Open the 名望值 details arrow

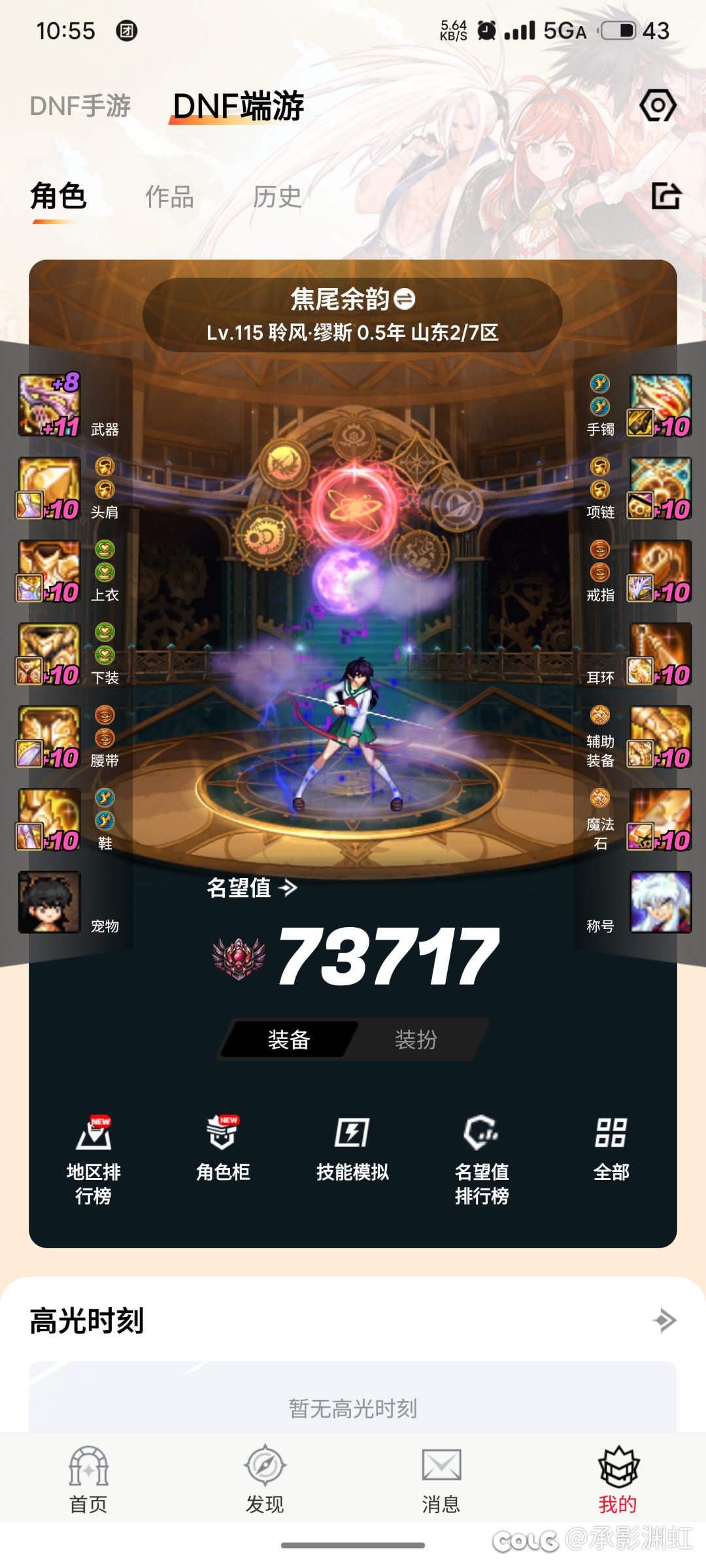288,887
